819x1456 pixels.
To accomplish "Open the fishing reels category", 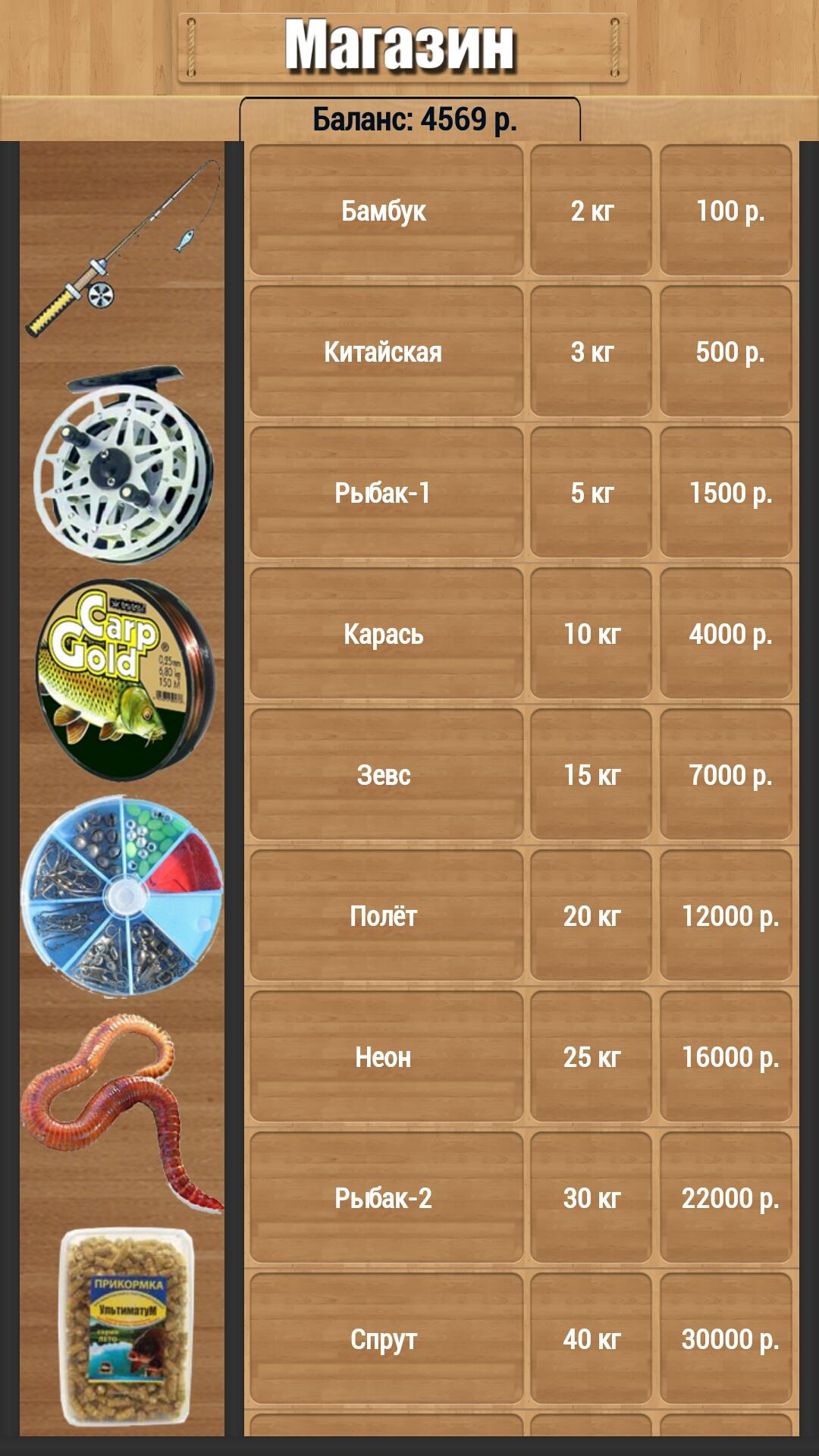I will click(x=123, y=465).
